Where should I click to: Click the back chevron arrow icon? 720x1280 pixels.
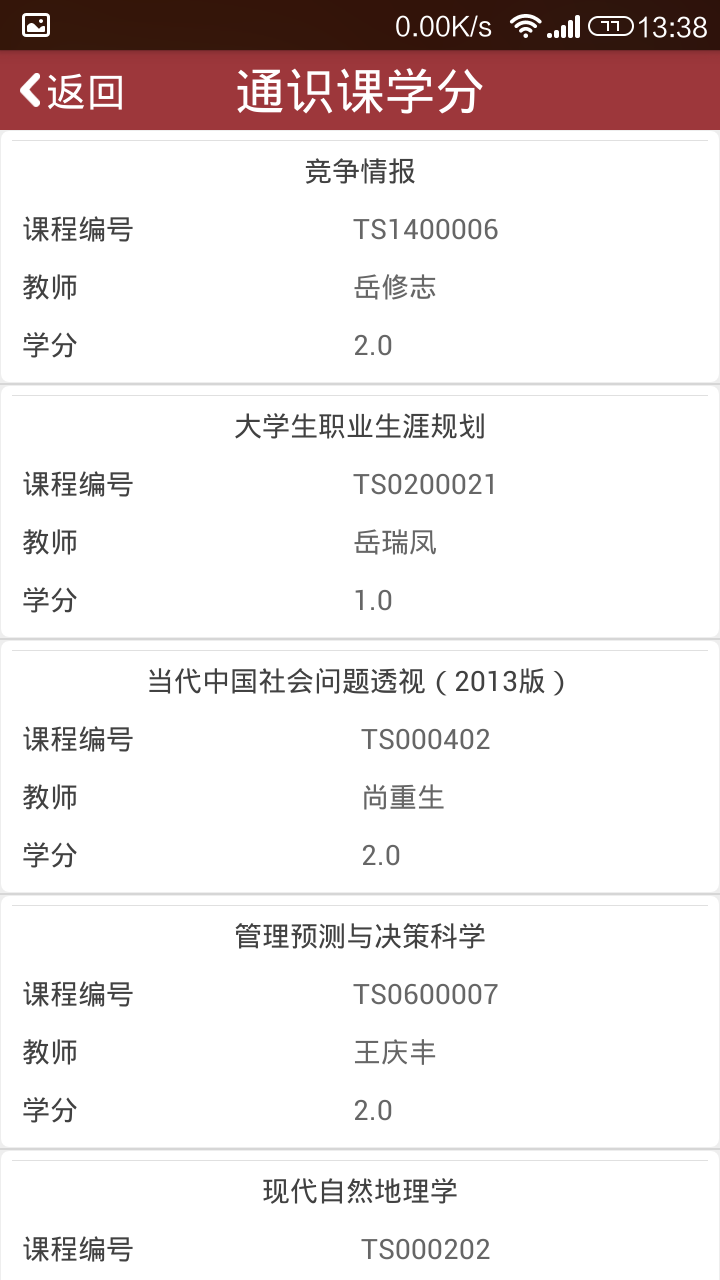click(x=28, y=90)
